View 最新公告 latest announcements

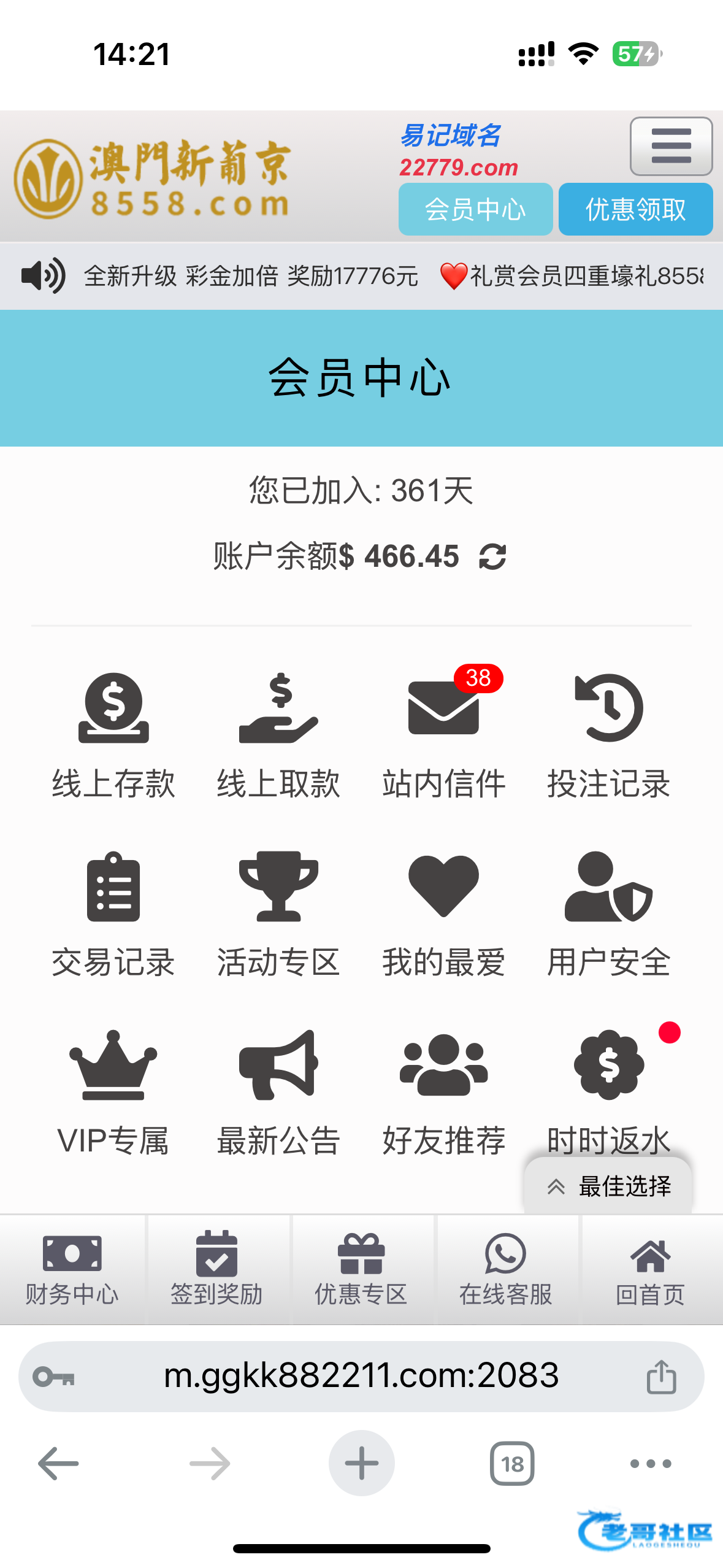coord(278,1093)
